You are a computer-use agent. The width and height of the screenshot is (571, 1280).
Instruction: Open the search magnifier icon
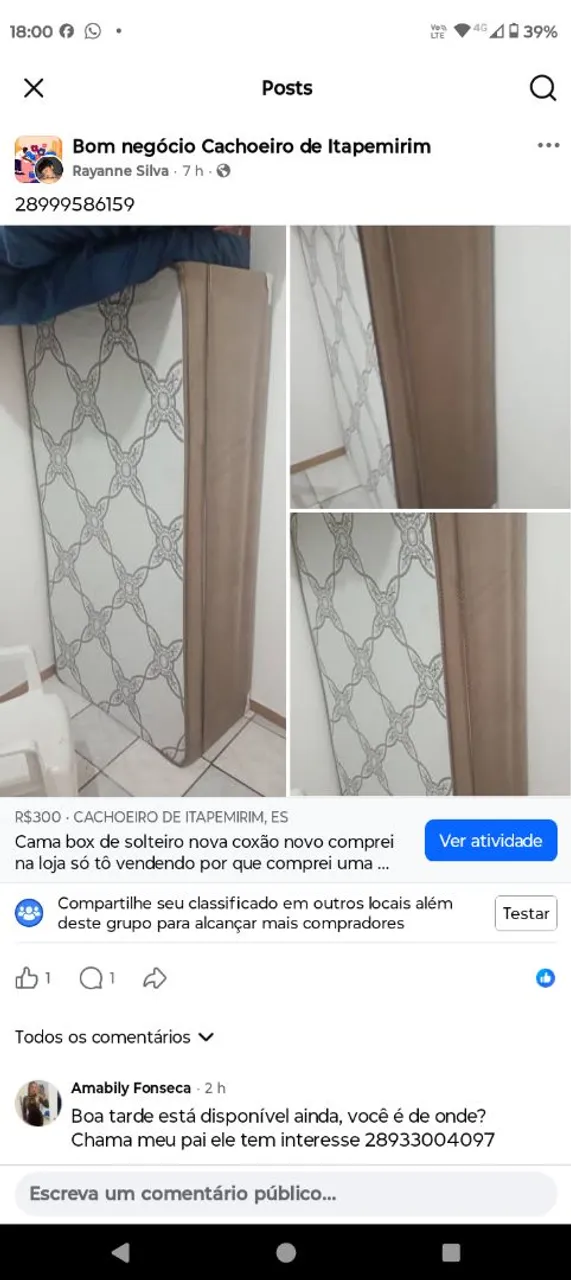click(x=542, y=88)
